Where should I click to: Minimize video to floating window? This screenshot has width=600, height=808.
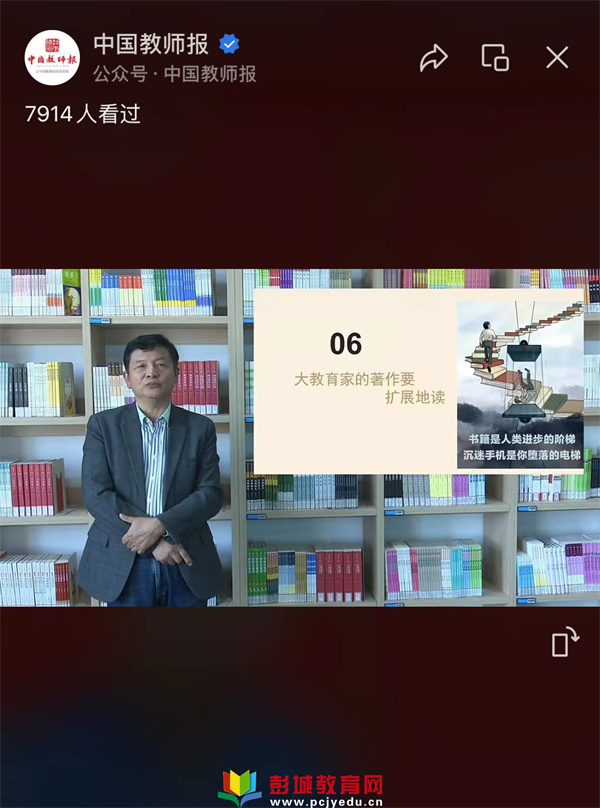click(495, 57)
